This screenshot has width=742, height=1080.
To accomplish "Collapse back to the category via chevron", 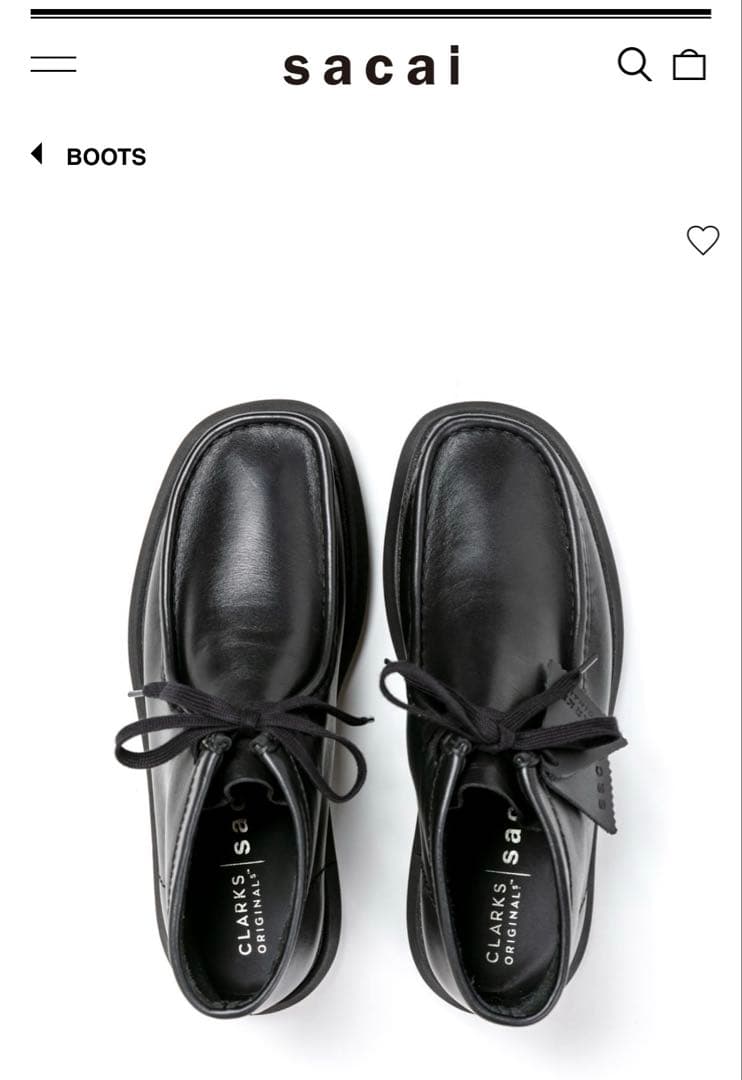I will pos(37,155).
